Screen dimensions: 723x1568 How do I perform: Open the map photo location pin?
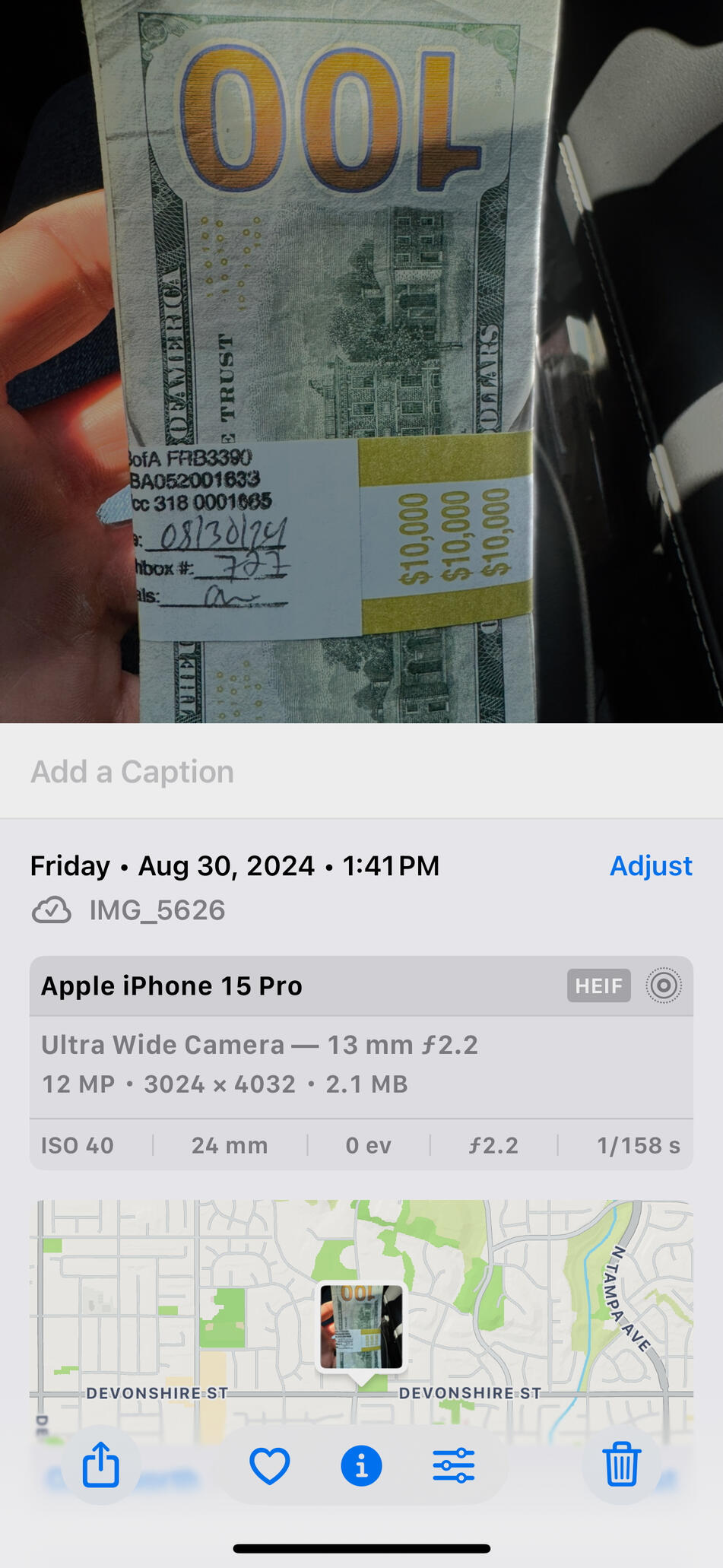click(x=361, y=1327)
